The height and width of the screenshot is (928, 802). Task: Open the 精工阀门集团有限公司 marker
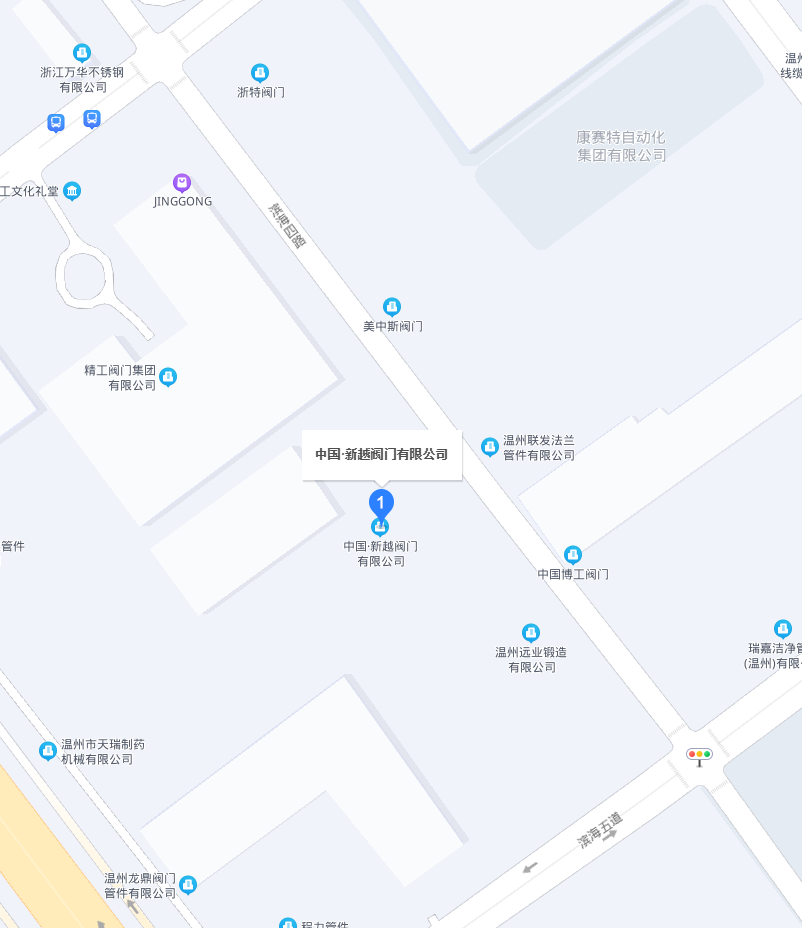click(168, 376)
